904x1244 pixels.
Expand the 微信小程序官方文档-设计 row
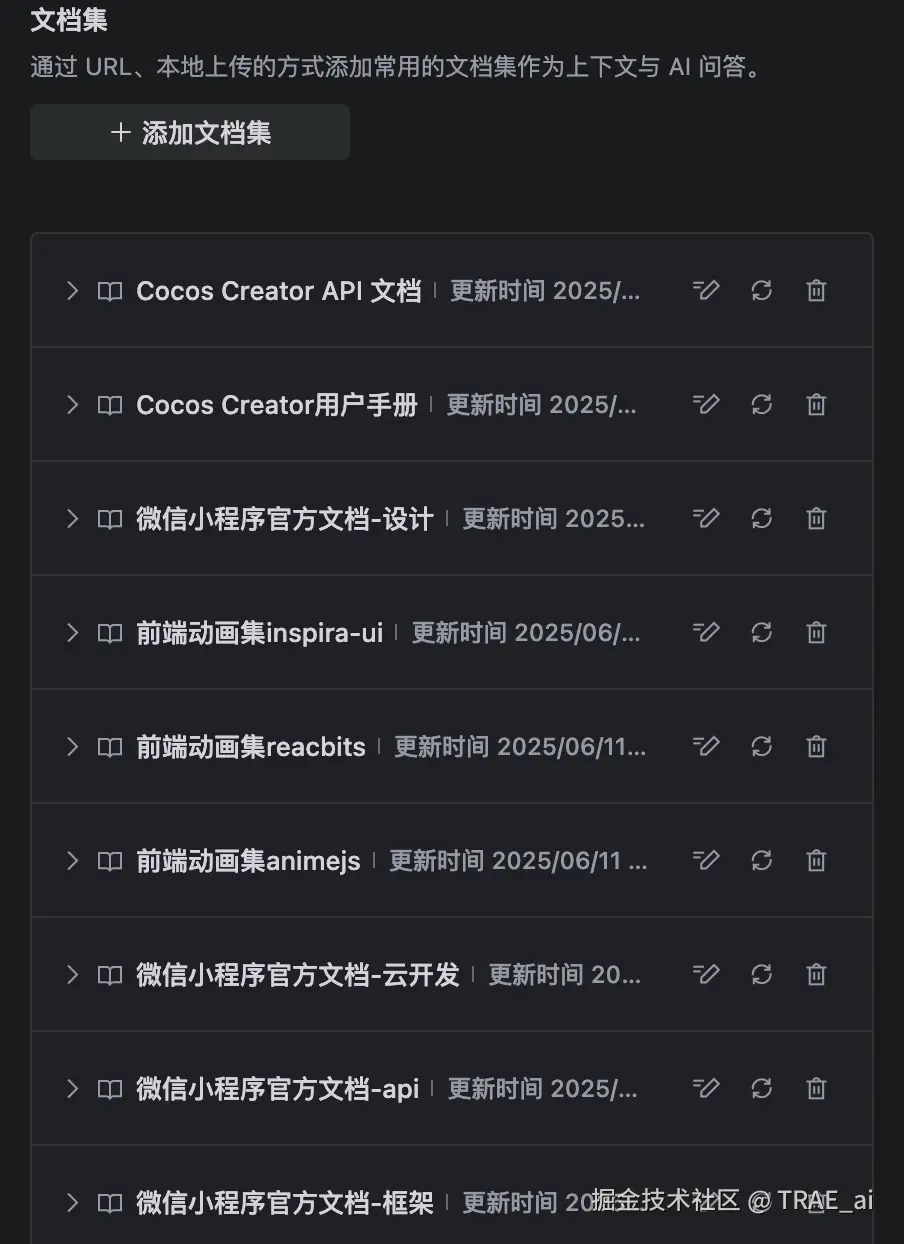pos(72,519)
